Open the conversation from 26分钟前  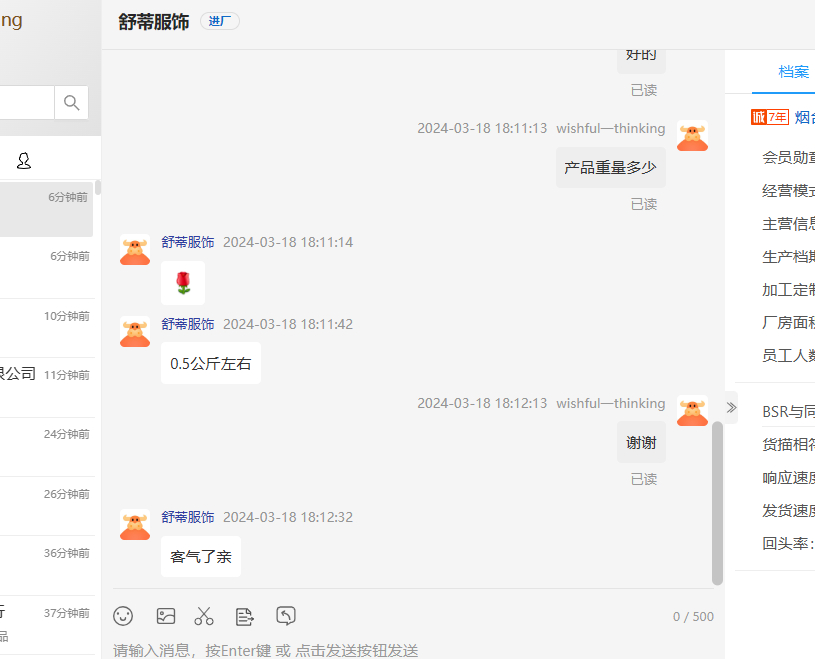click(x=47, y=505)
